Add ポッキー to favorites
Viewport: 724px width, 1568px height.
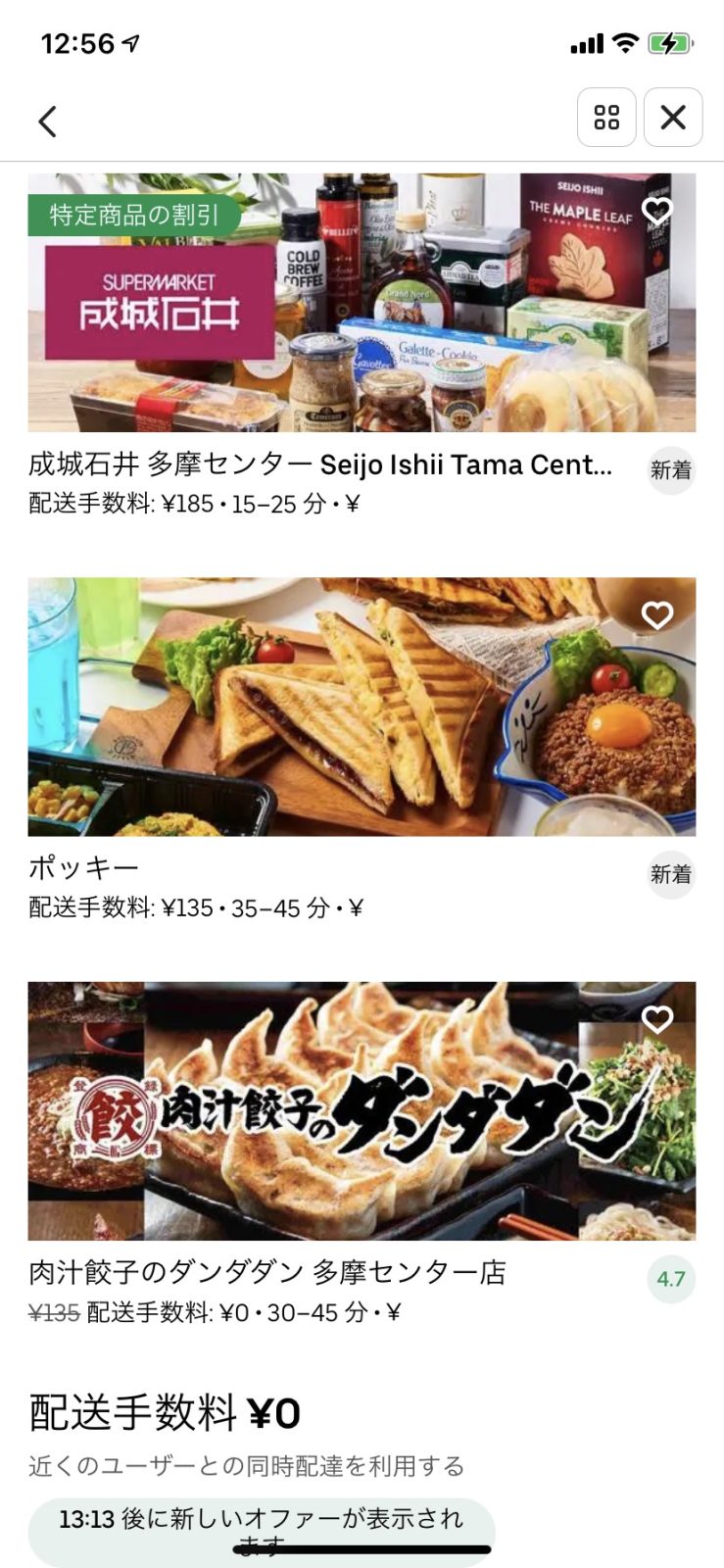tap(656, 614)
